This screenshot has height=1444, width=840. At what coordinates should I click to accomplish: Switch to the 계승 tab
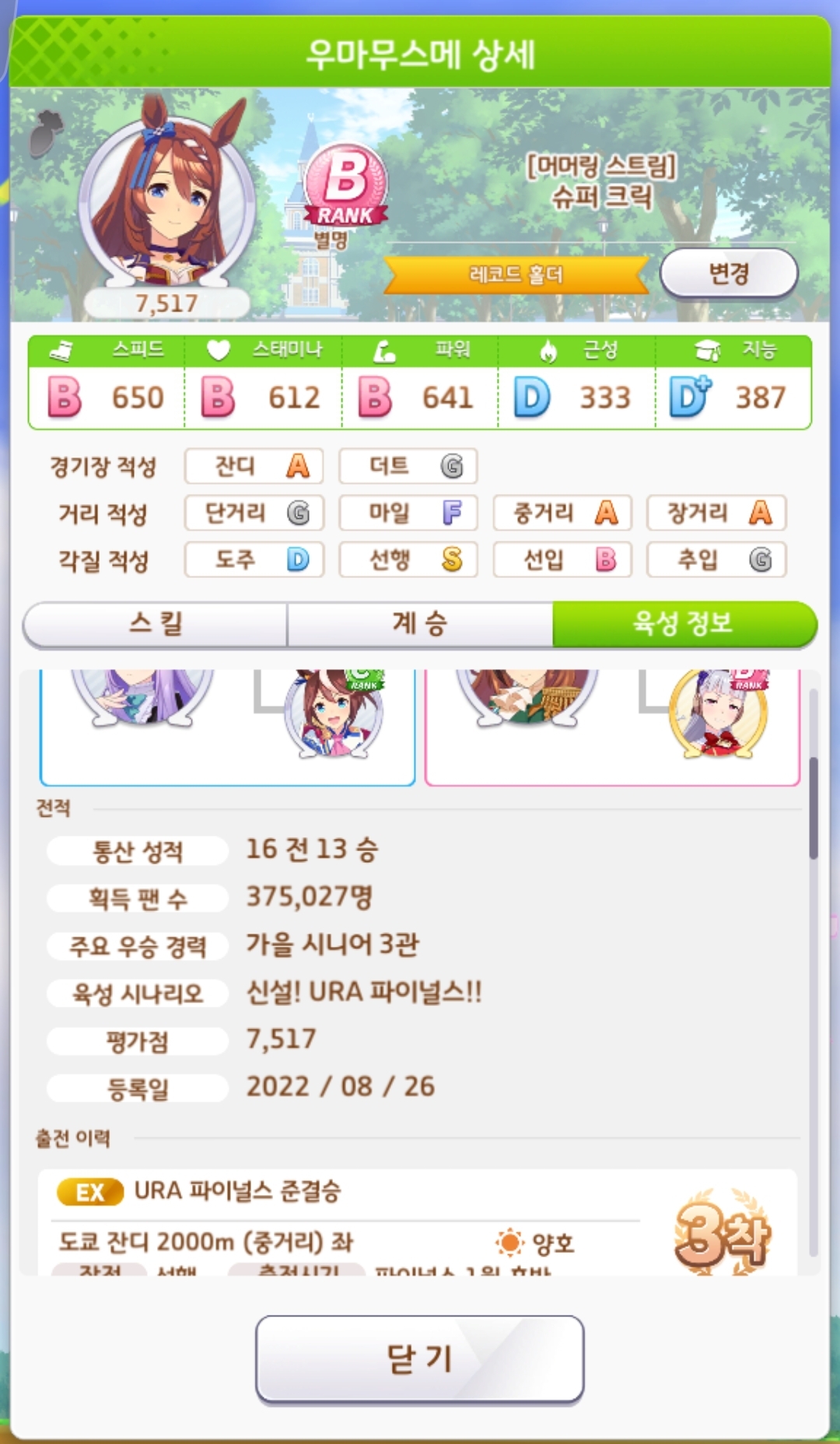[x=420, y=623]
